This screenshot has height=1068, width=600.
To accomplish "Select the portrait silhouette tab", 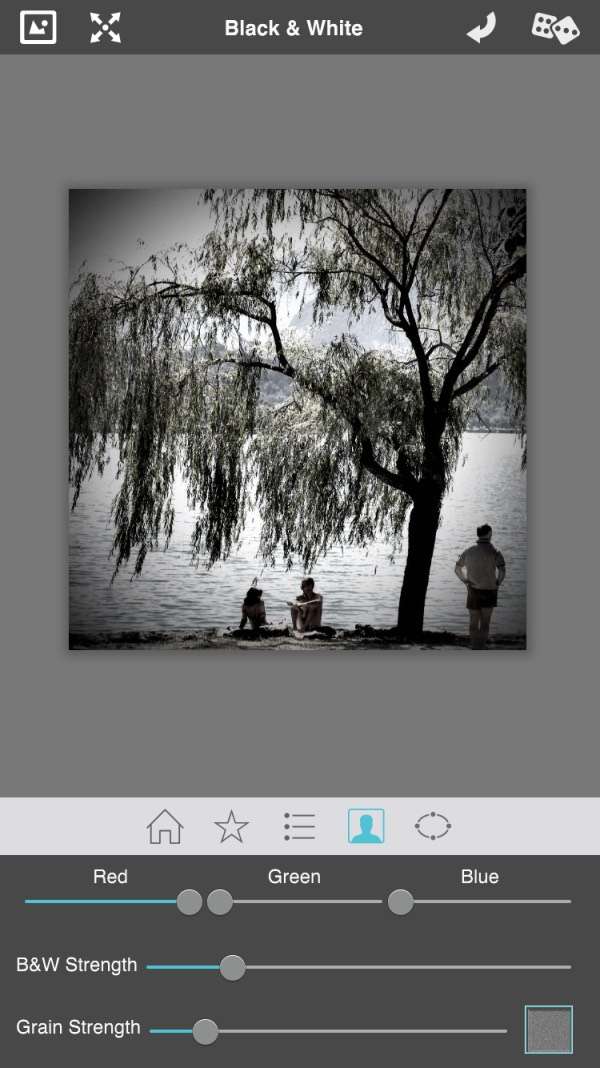I will pyautogui.click(x=366, y=826).
